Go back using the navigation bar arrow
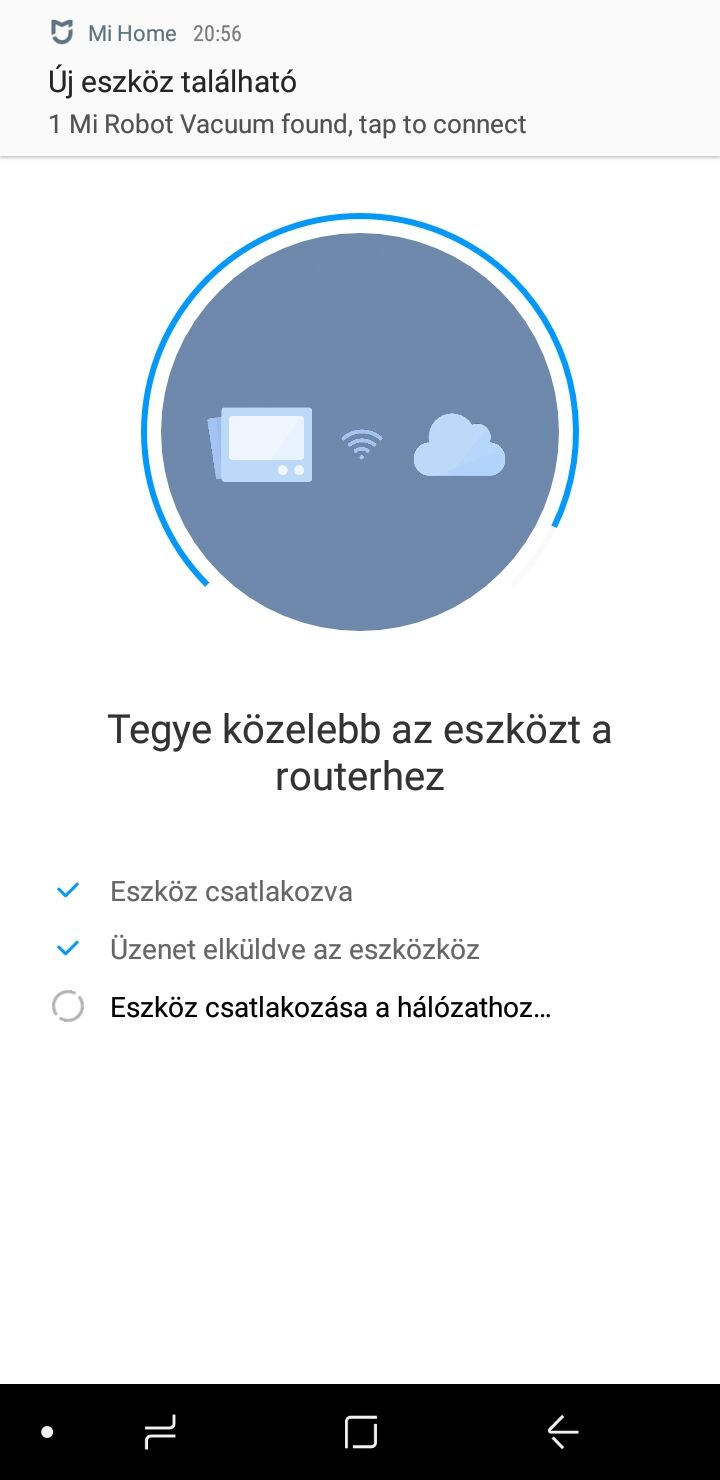The image size is (720, 1480). pyautogui.click(x=563, y=1432)
